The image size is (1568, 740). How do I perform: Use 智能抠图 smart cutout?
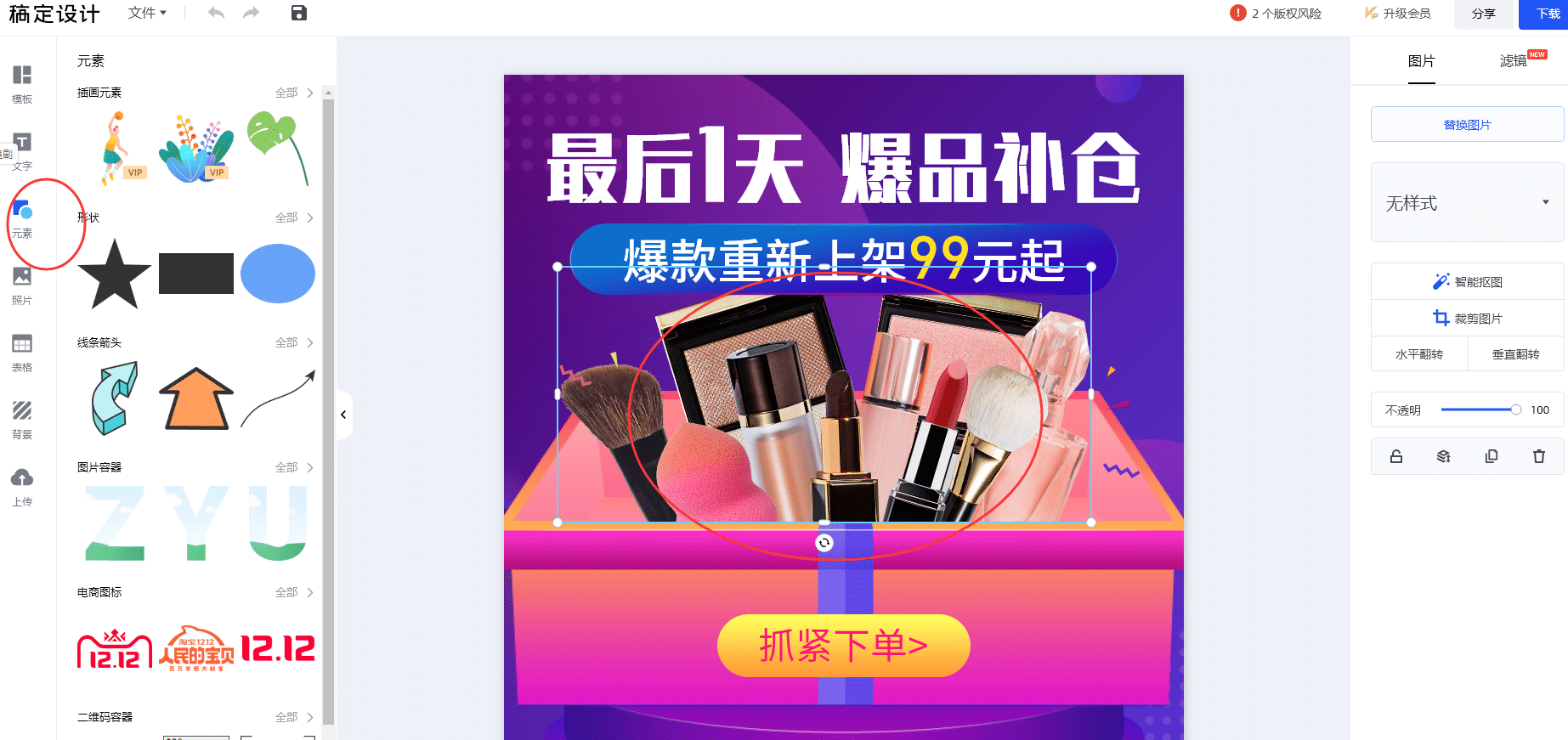(x=1467, y=282)
